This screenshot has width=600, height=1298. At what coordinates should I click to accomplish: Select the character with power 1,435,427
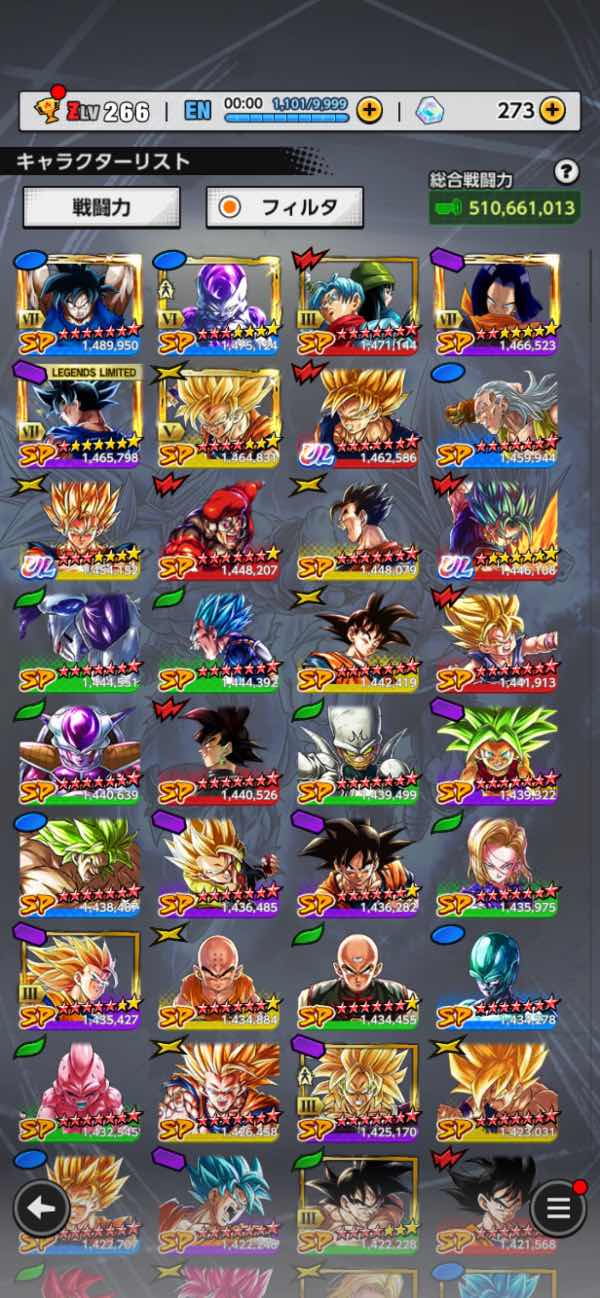[80, 977]
